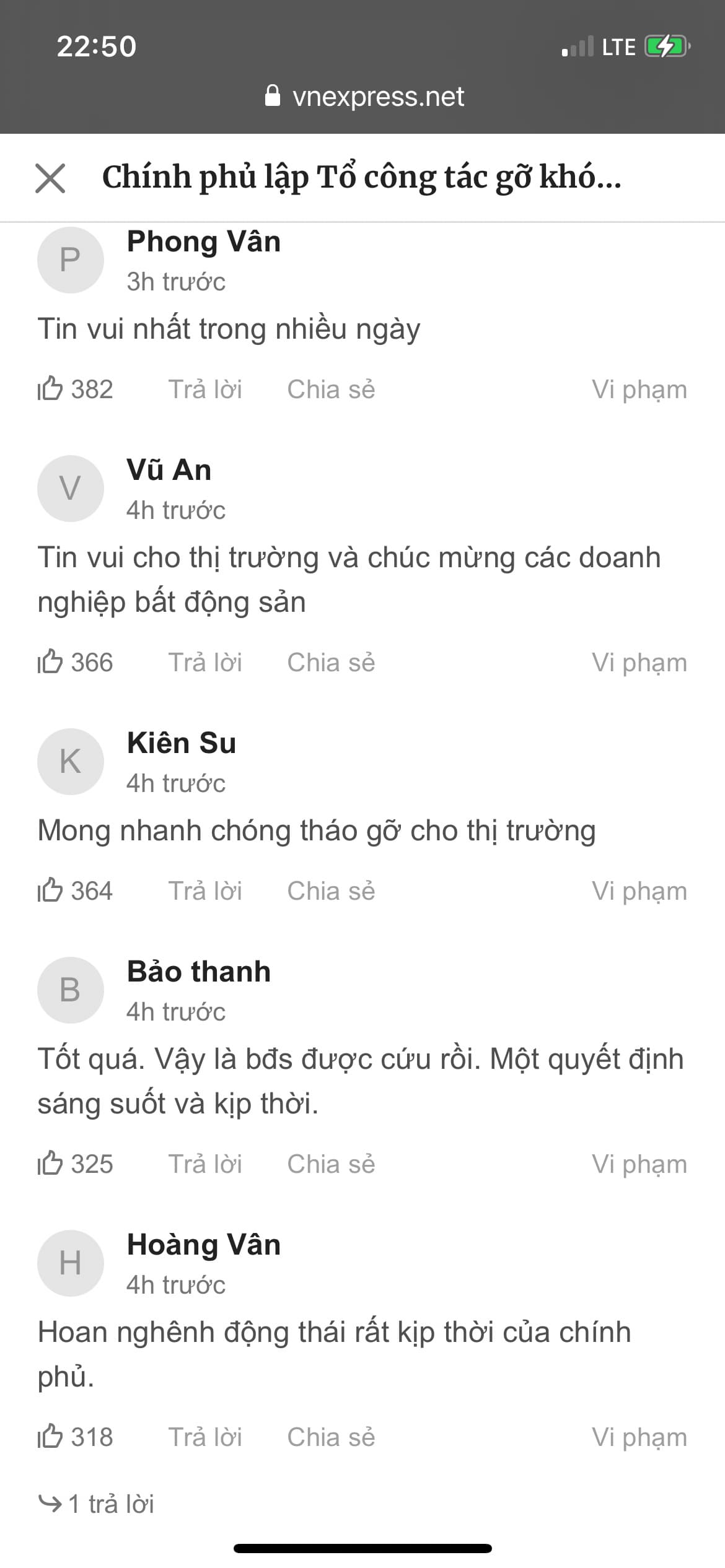Viewport: 725px width, 1568px height.
Task: Like Vũ An's comment
Action: coord(51,663)
